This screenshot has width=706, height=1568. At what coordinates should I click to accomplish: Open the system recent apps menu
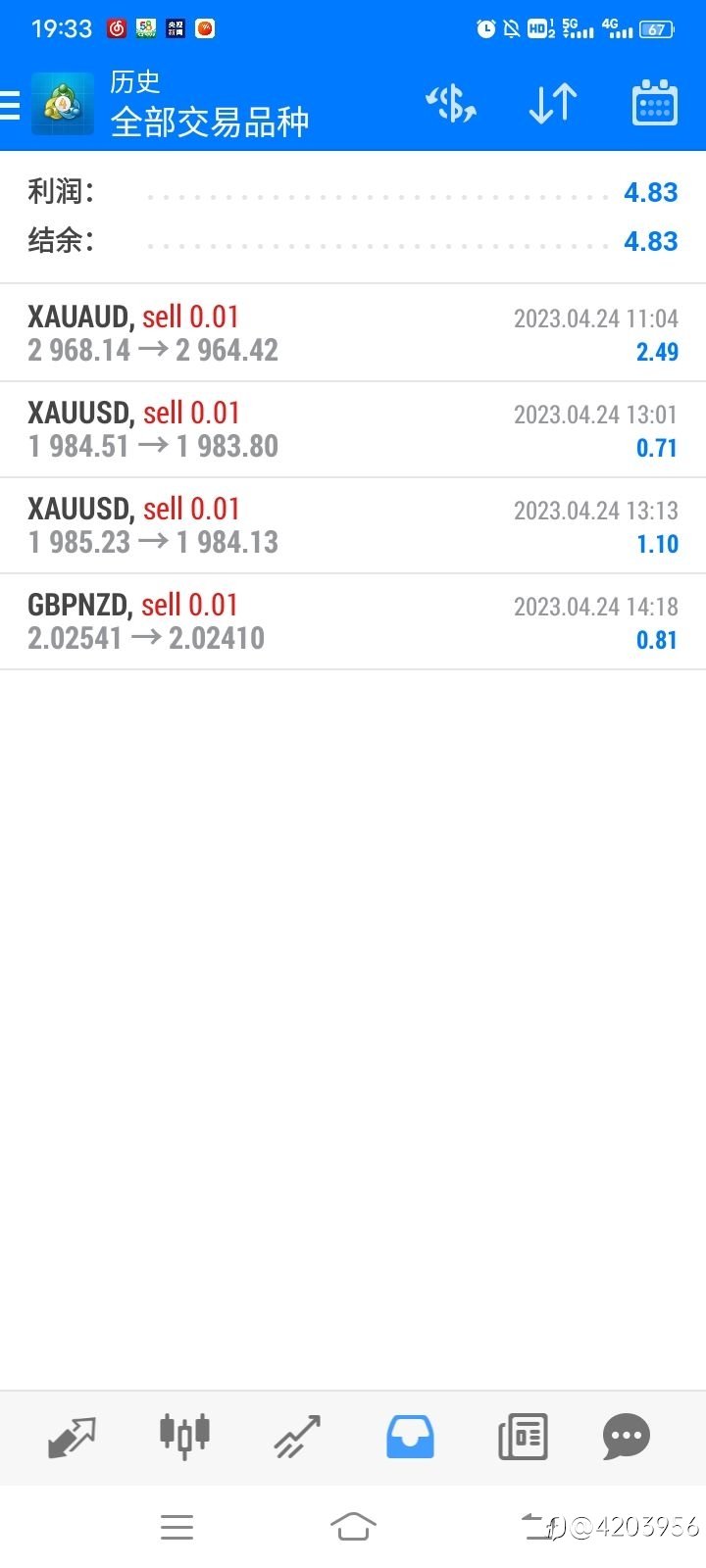pyautogui.click(x=176, y=1526)
